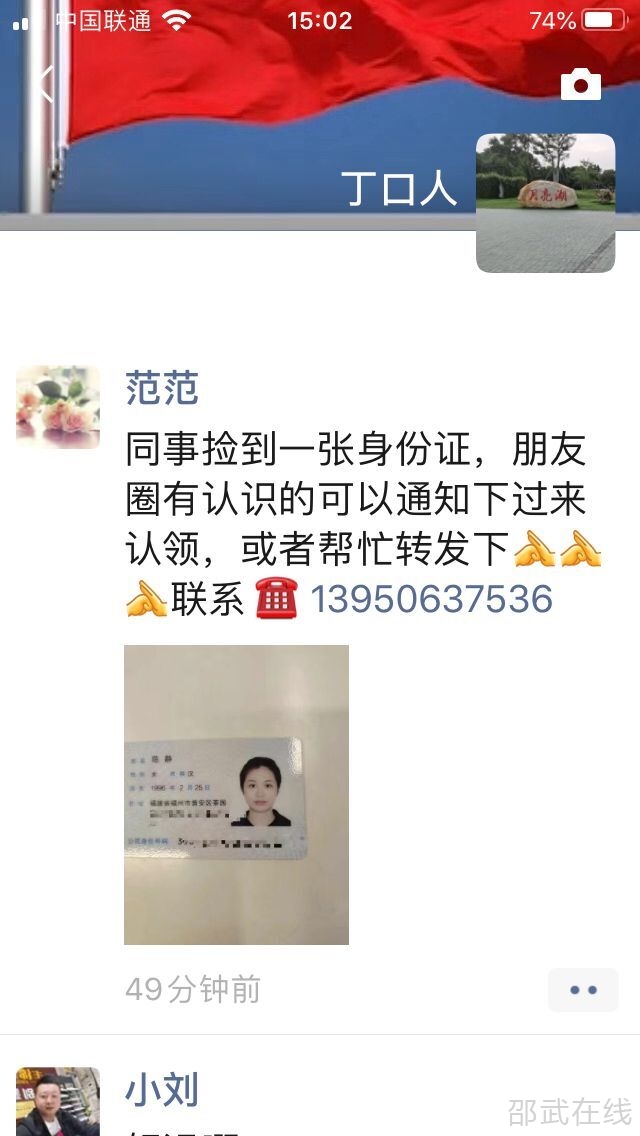View the photo attached to 范范's post
Image resolution: width=640 pixels, height=1136 pixels.
coord(236,794)
